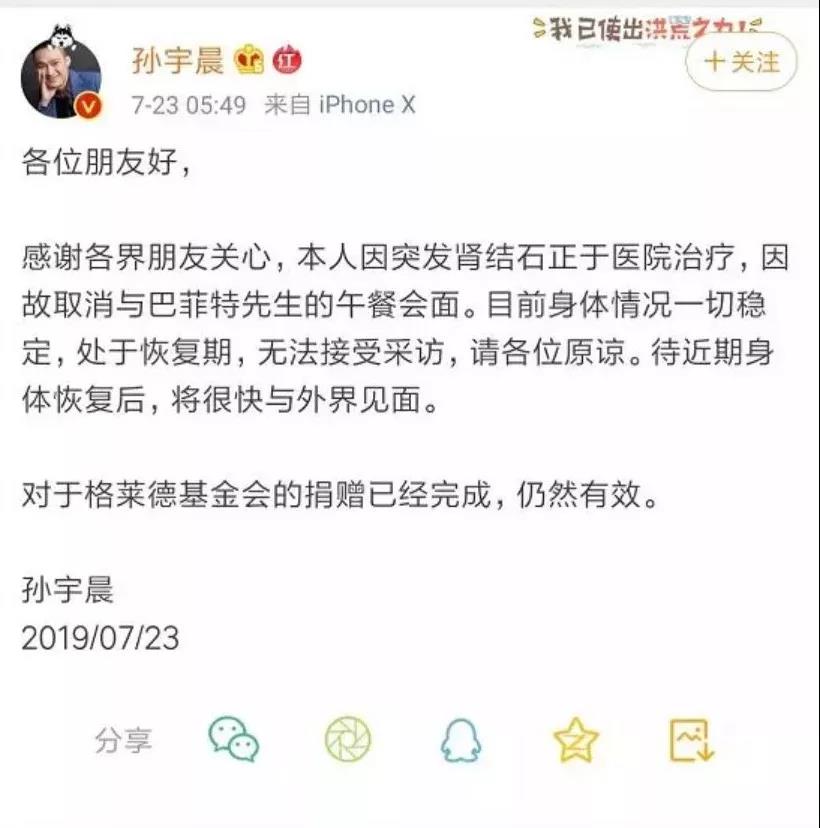The image size is (820, 828).
Task: Share the post to QQ
Action: point(461,741)
